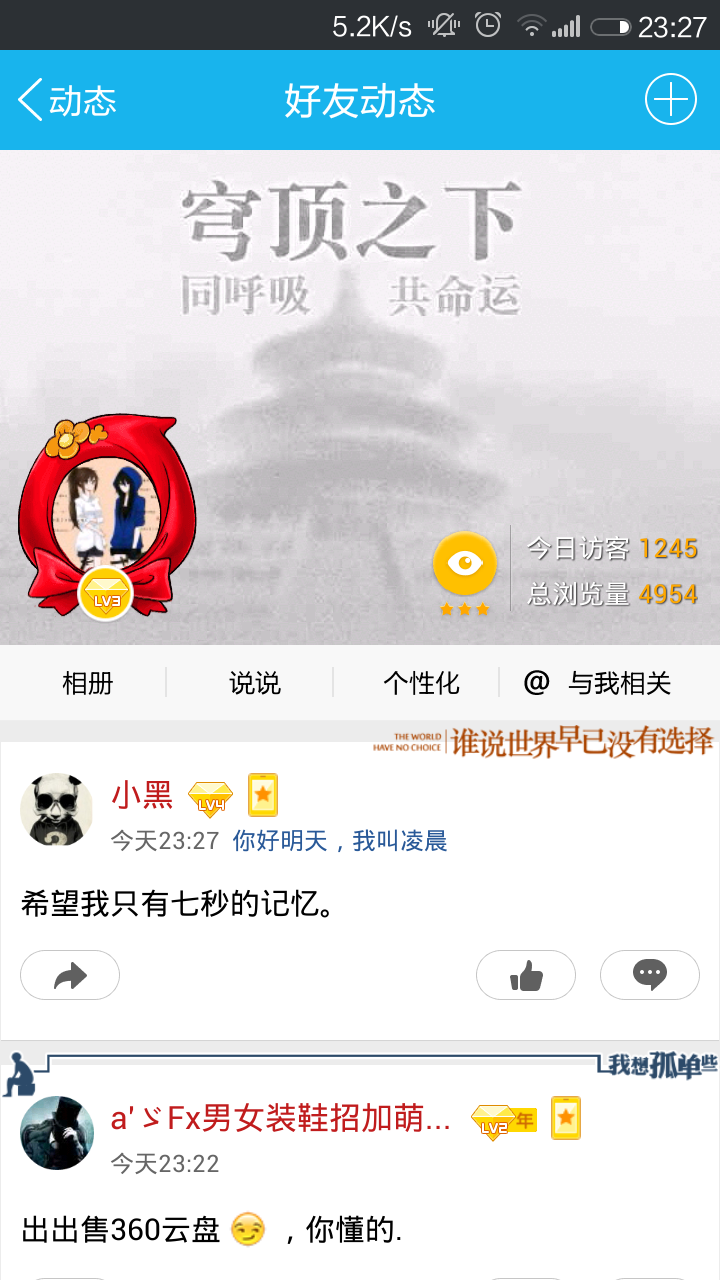Screen dimensions: 720x1280
Task: Open a'ゞFx's profile picture
Action: [56, 1133]
